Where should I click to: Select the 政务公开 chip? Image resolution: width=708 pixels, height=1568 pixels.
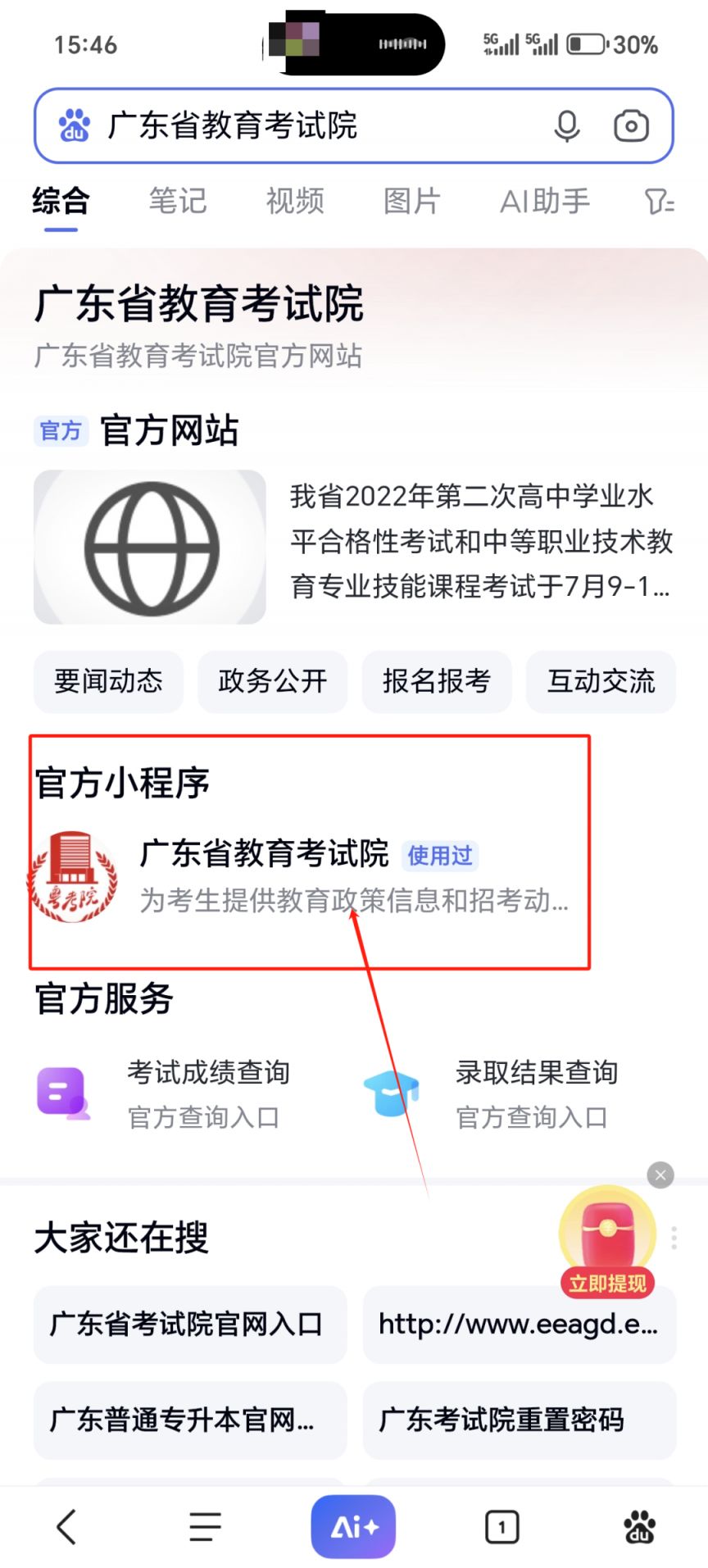[x=273, y=681]
